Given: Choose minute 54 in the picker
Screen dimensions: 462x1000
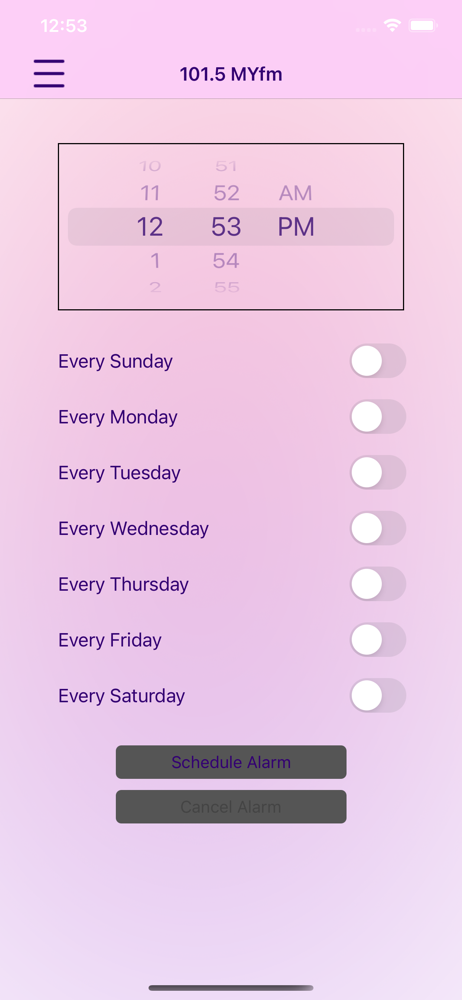Looking at the screenshot, I should click(226, 261).
